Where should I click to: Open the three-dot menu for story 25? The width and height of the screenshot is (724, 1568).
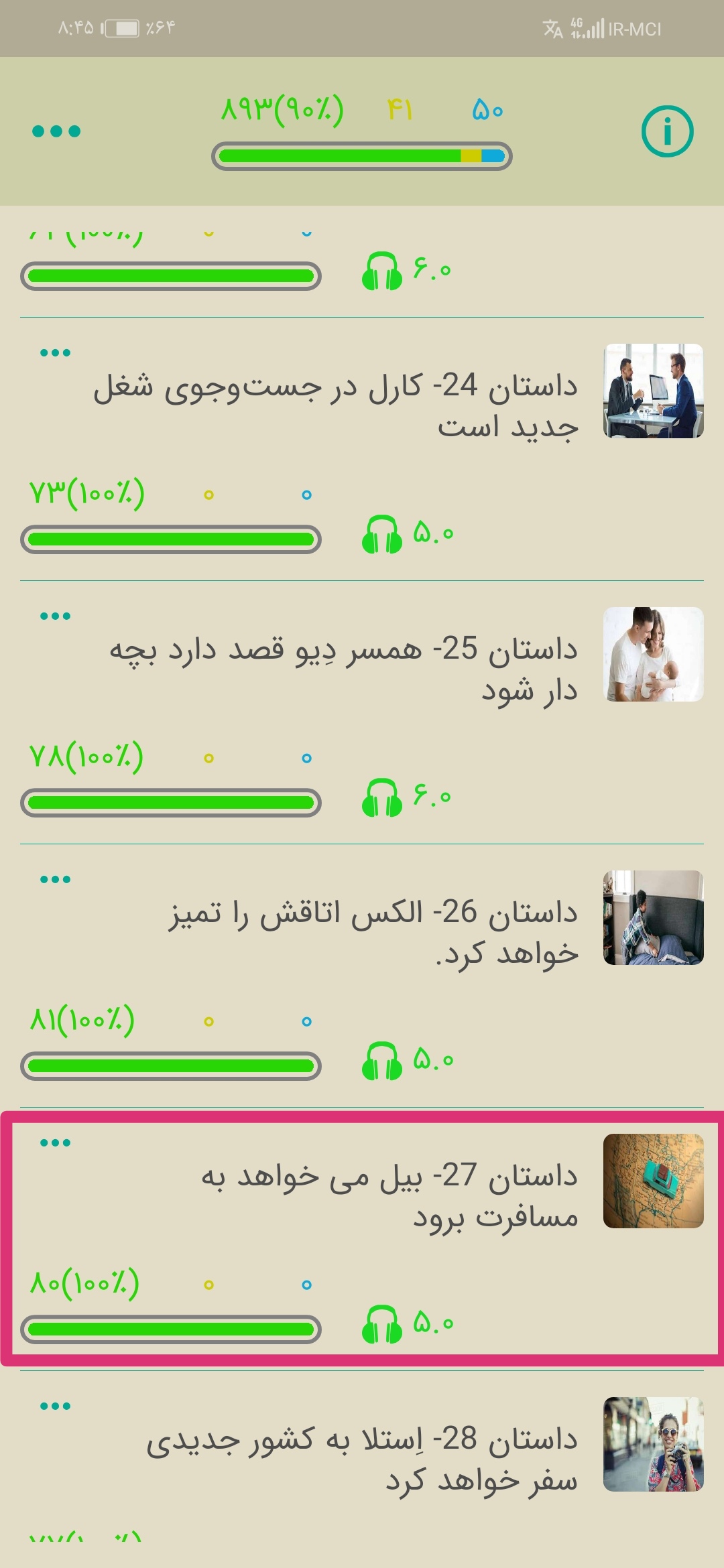(x=55, y=616)
